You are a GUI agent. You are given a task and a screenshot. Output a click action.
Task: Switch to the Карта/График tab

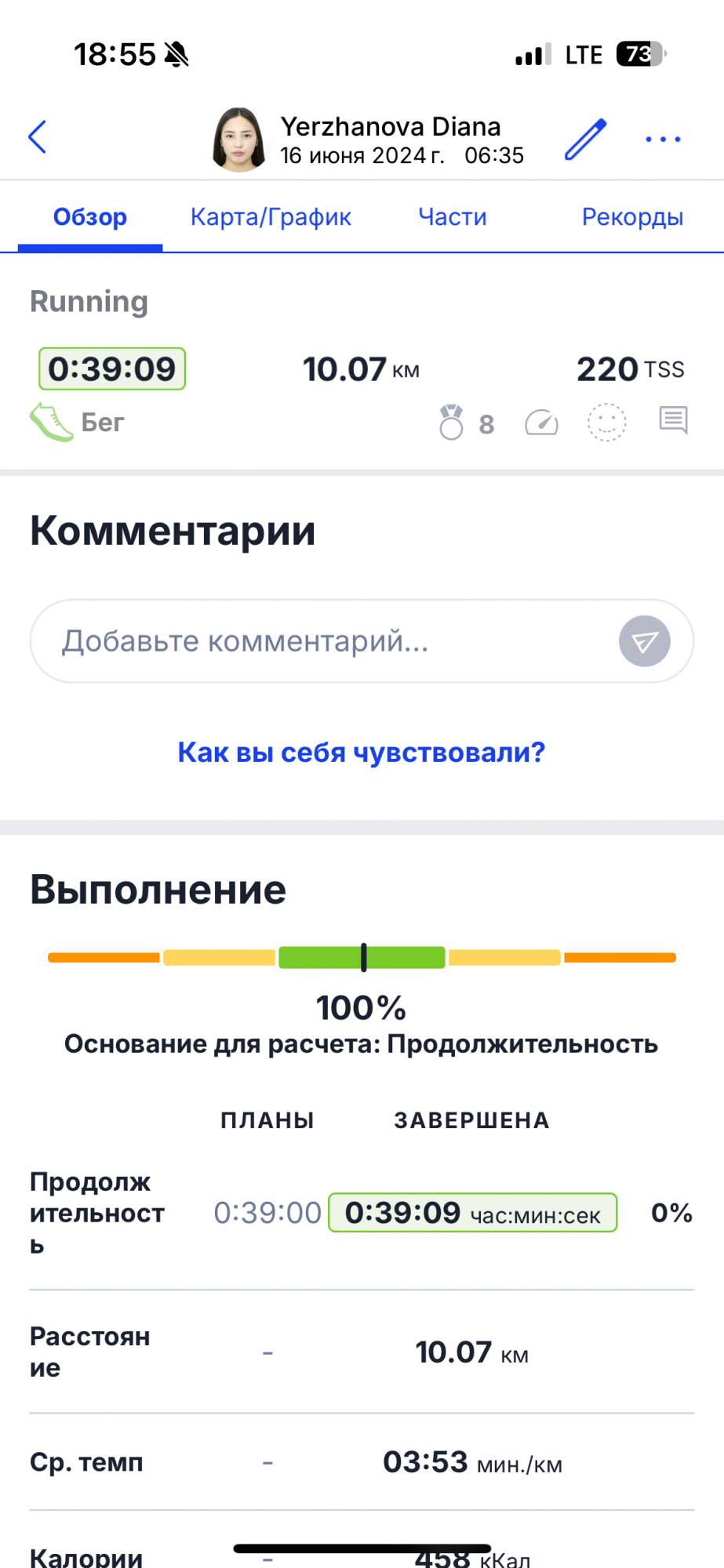[x=271, y=217]
